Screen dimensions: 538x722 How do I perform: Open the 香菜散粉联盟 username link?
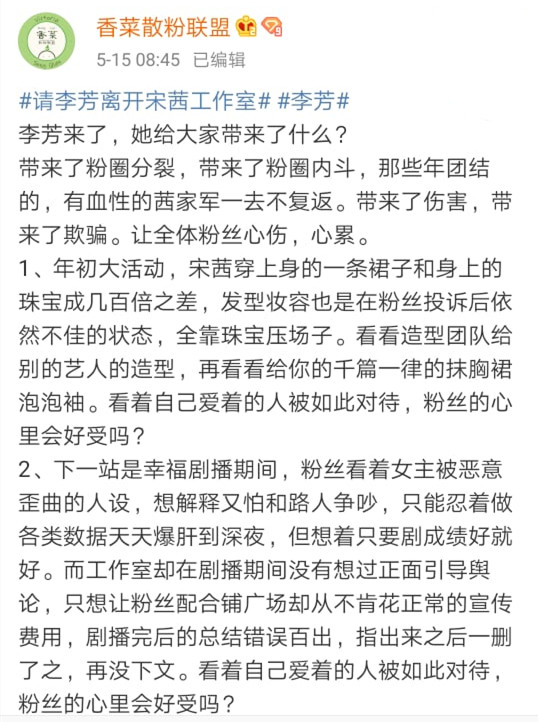[x=163, y=28]
